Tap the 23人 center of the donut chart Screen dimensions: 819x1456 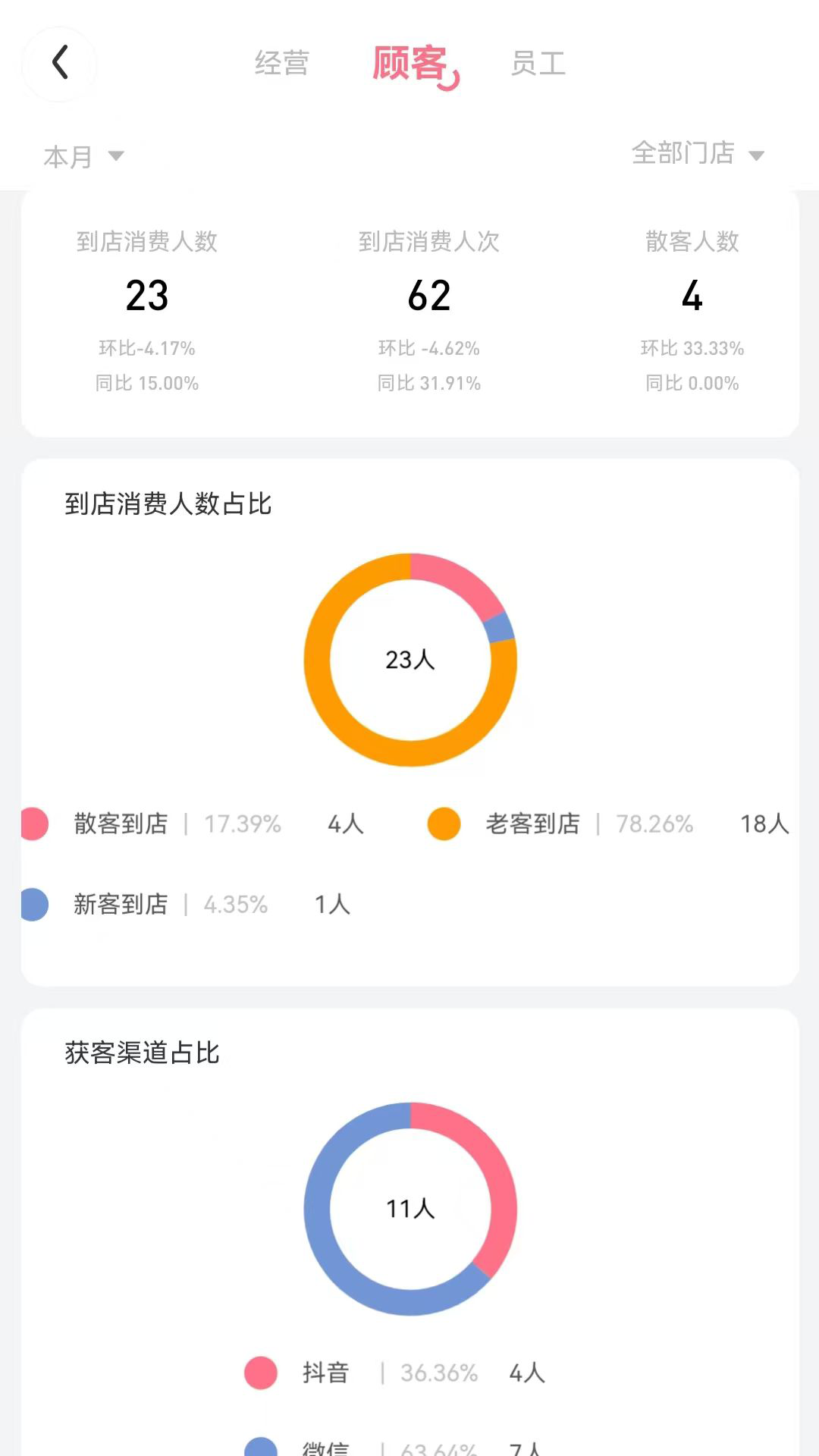coord(409,661)
